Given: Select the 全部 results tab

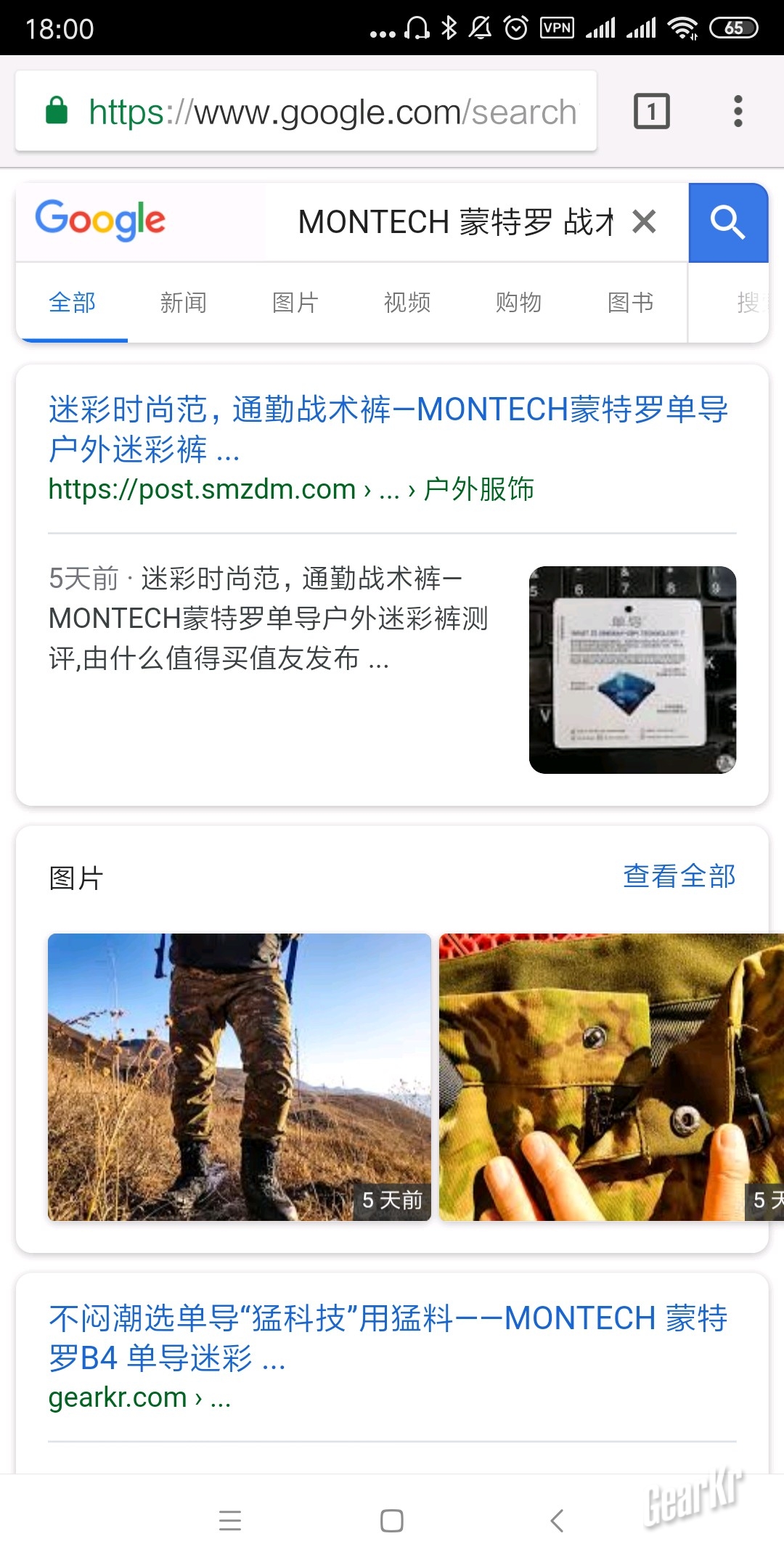Looking at the screenshot, I should pos(72,303).
